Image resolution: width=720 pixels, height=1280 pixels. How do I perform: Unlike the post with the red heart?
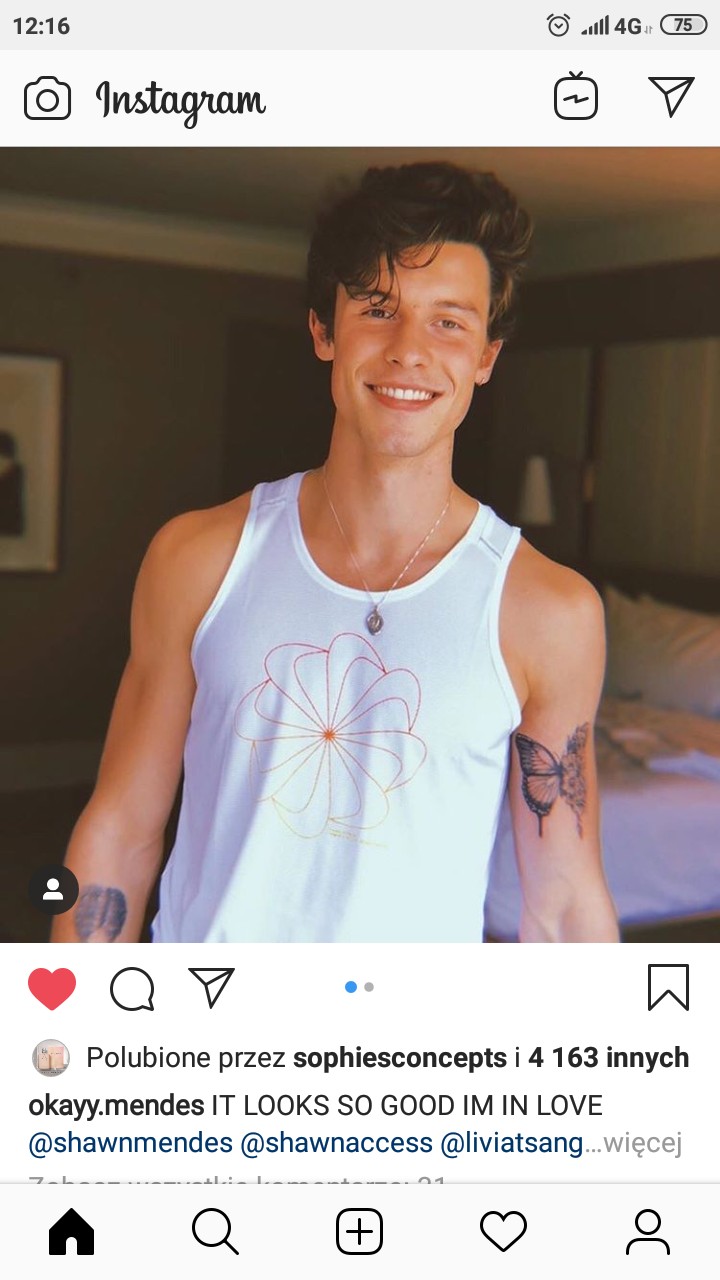52,989
